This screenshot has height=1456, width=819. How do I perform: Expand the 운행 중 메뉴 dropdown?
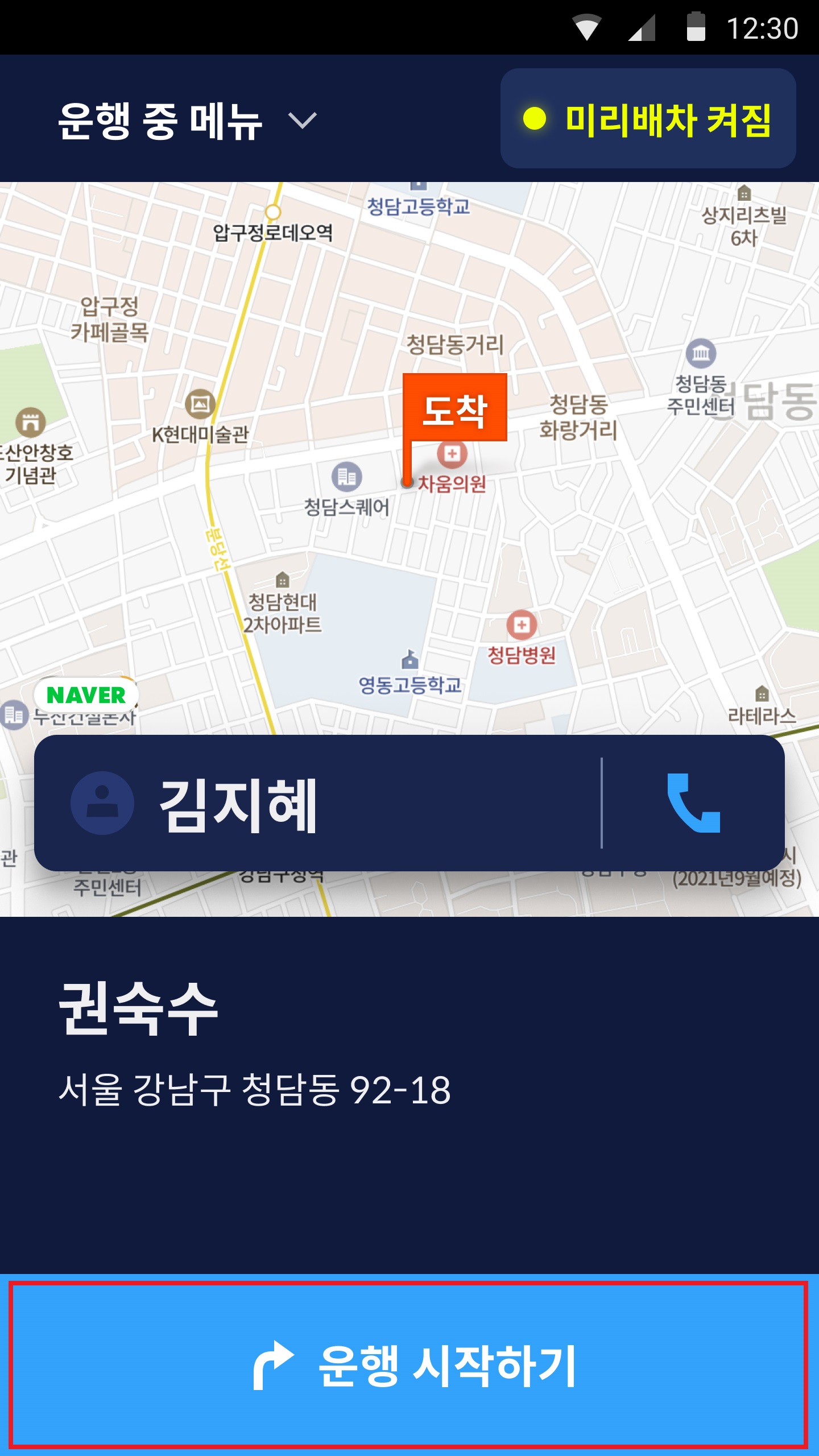click(x=188, y=120)
